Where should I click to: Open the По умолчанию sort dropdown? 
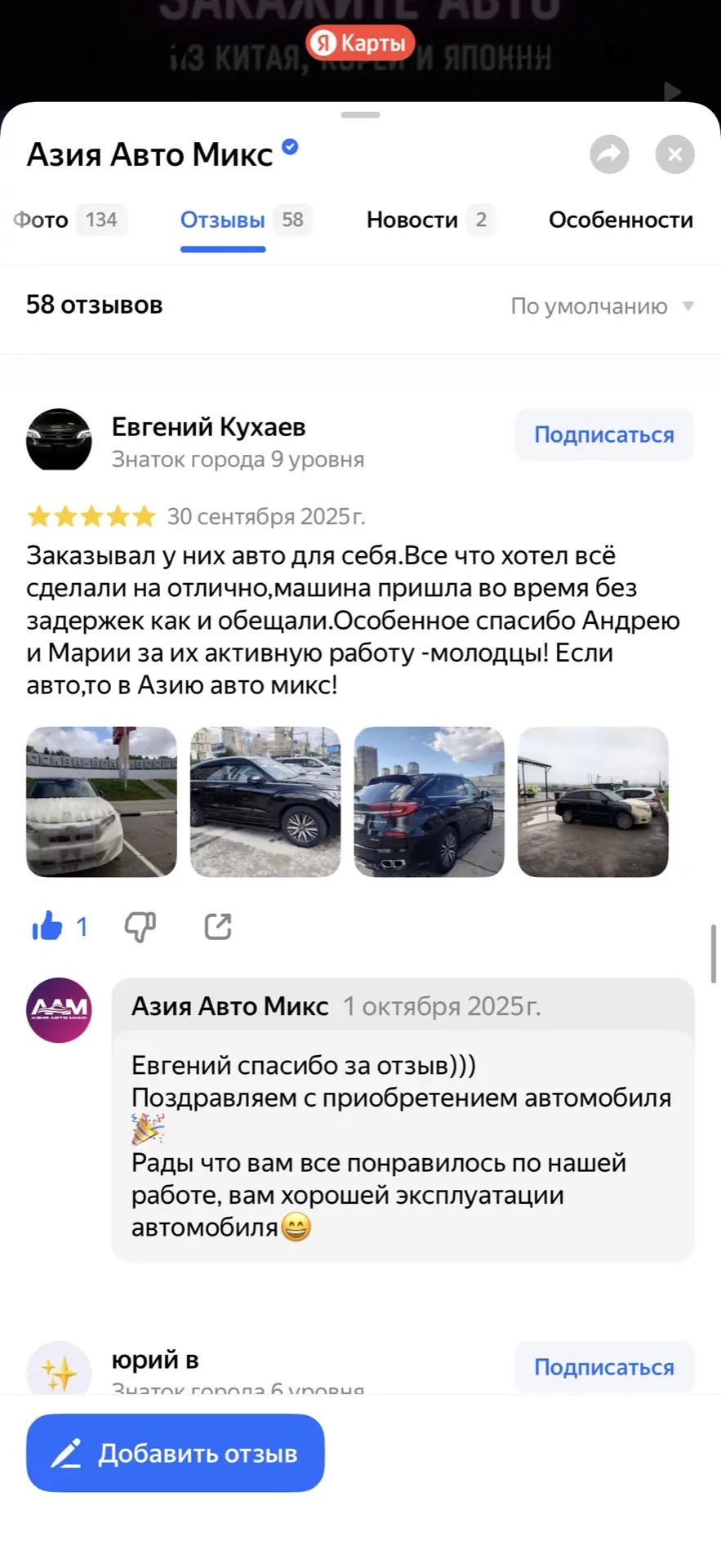(602, 306)
